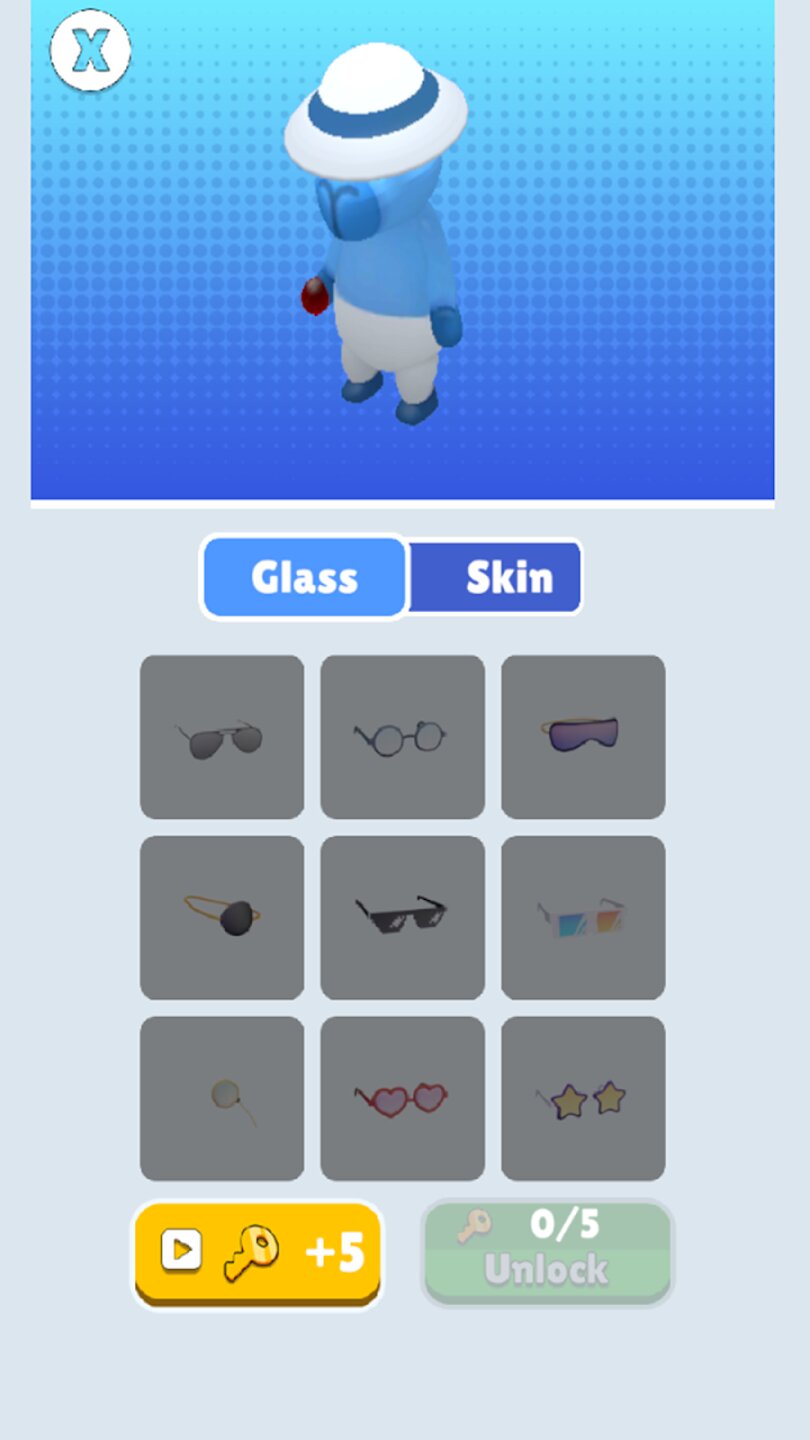Select the star-shaped glasses

583,1099
